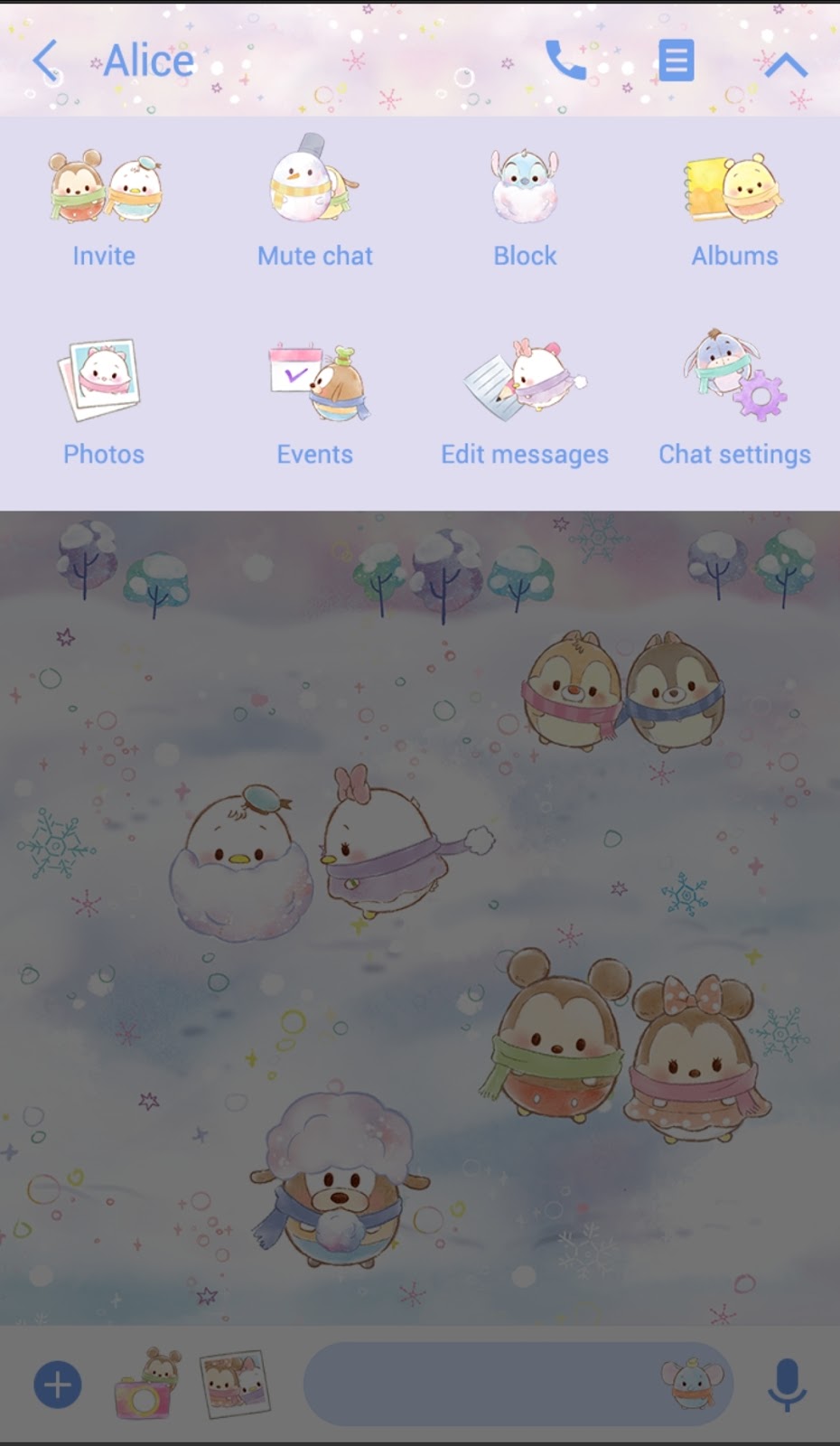This screenshot has height=1446, width=840.
Task: Start a voice call with Alice
Action: (x=566, y=61)
